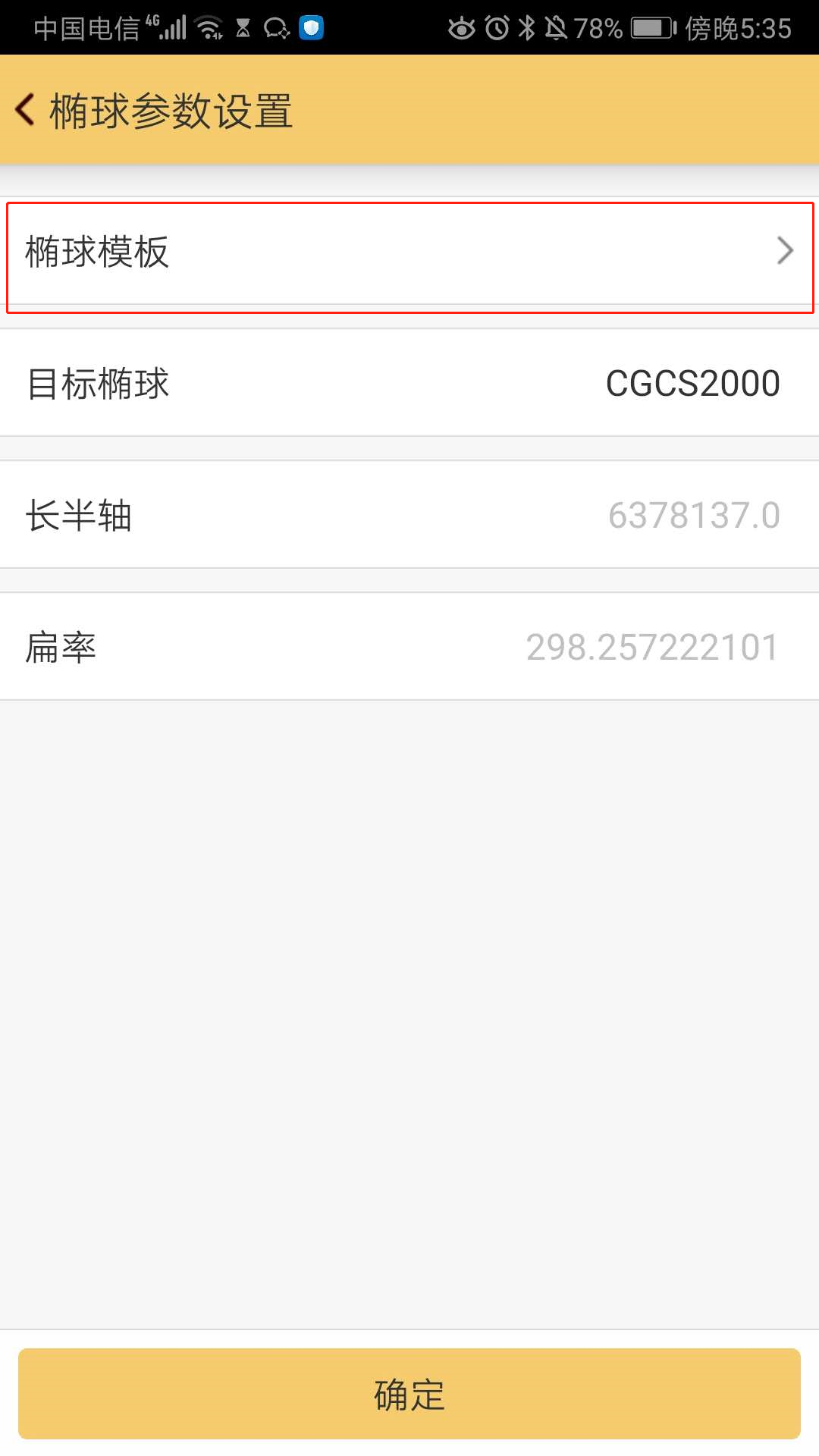Viewport: 819px width, 1456px height.
Task: Tap the eye protection mode icon
Action: [460, 27]
